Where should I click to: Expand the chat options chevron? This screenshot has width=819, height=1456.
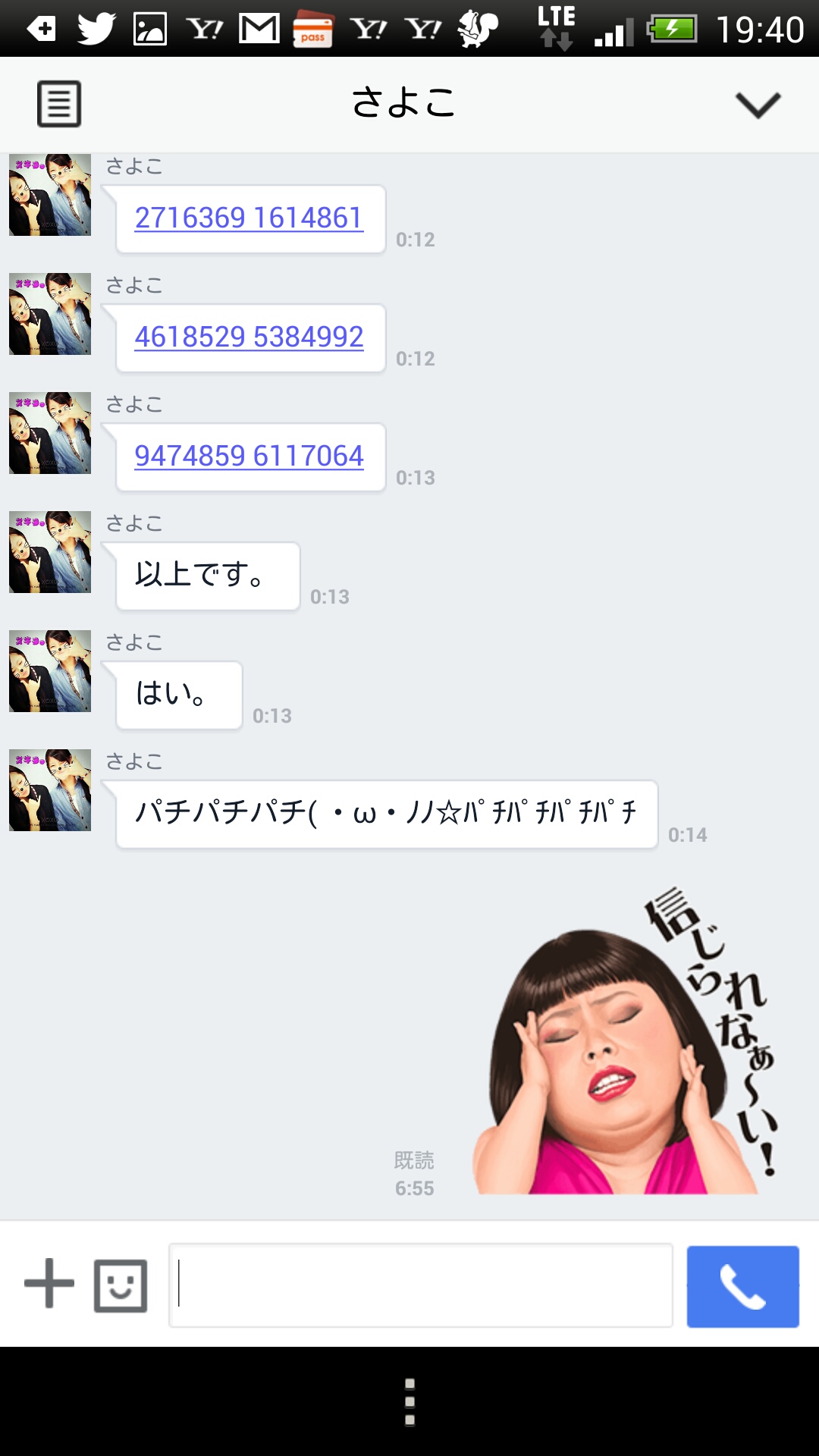coord(758,105)
